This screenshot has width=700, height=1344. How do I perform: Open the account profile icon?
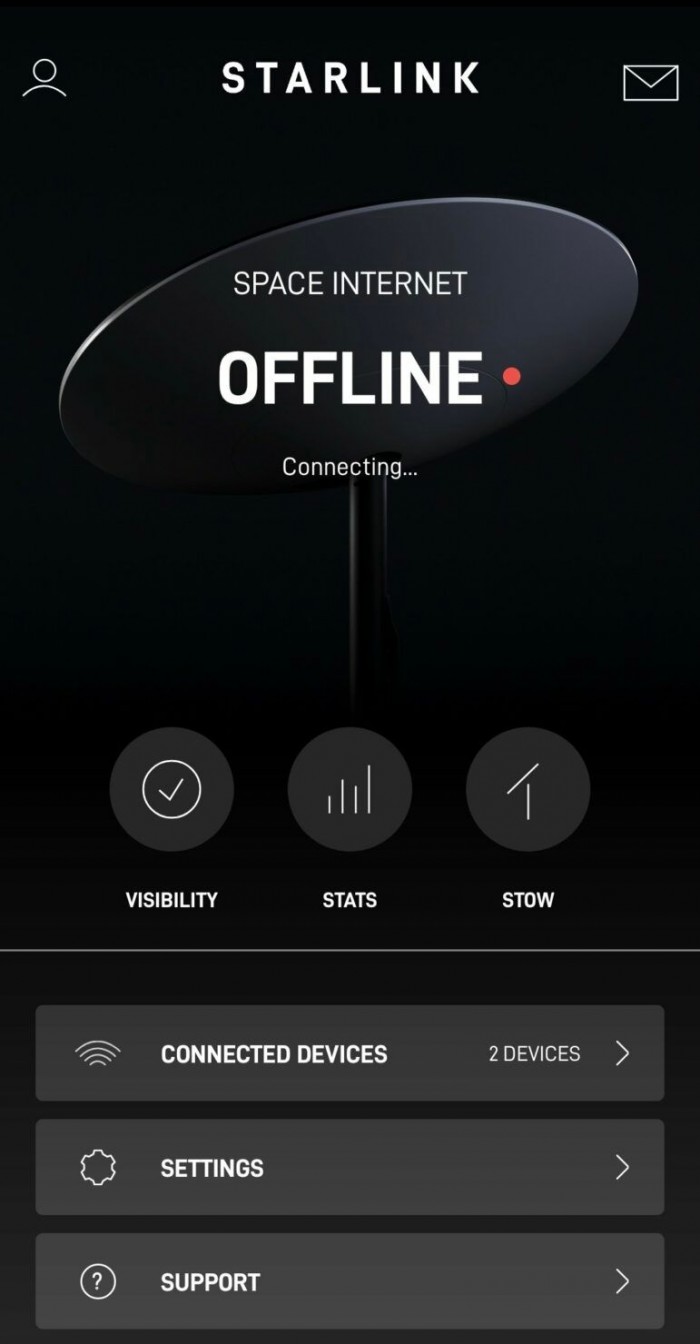click(44, 78)
